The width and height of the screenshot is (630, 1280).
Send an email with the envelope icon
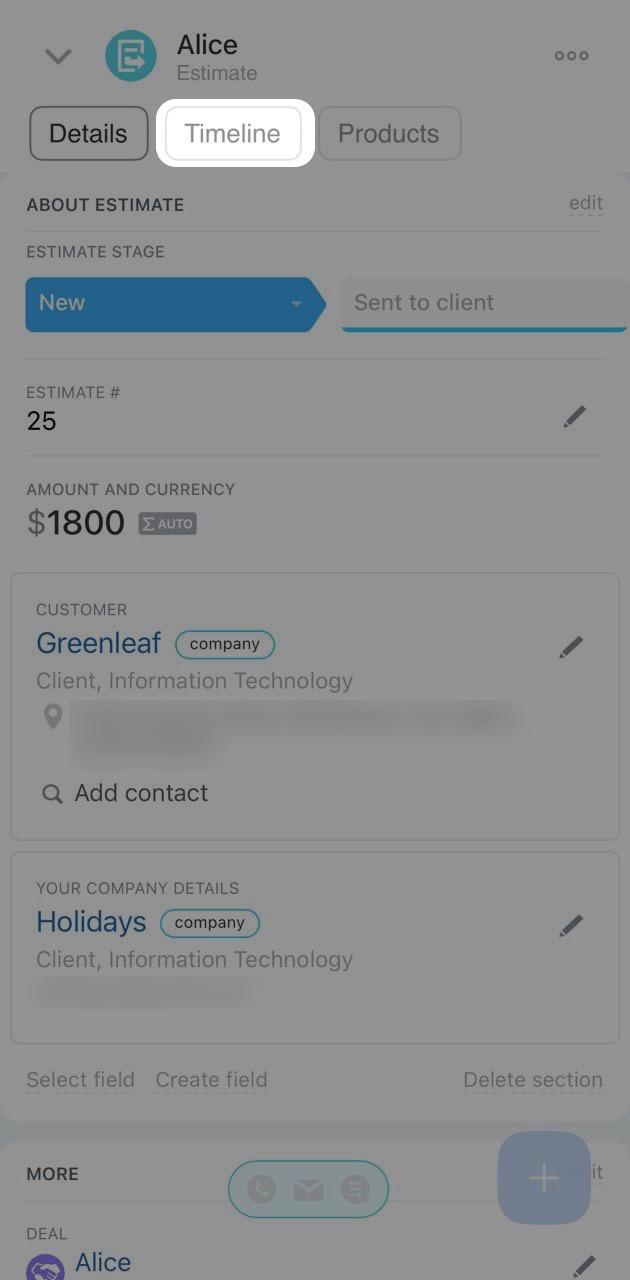(x=308, y=1189)
